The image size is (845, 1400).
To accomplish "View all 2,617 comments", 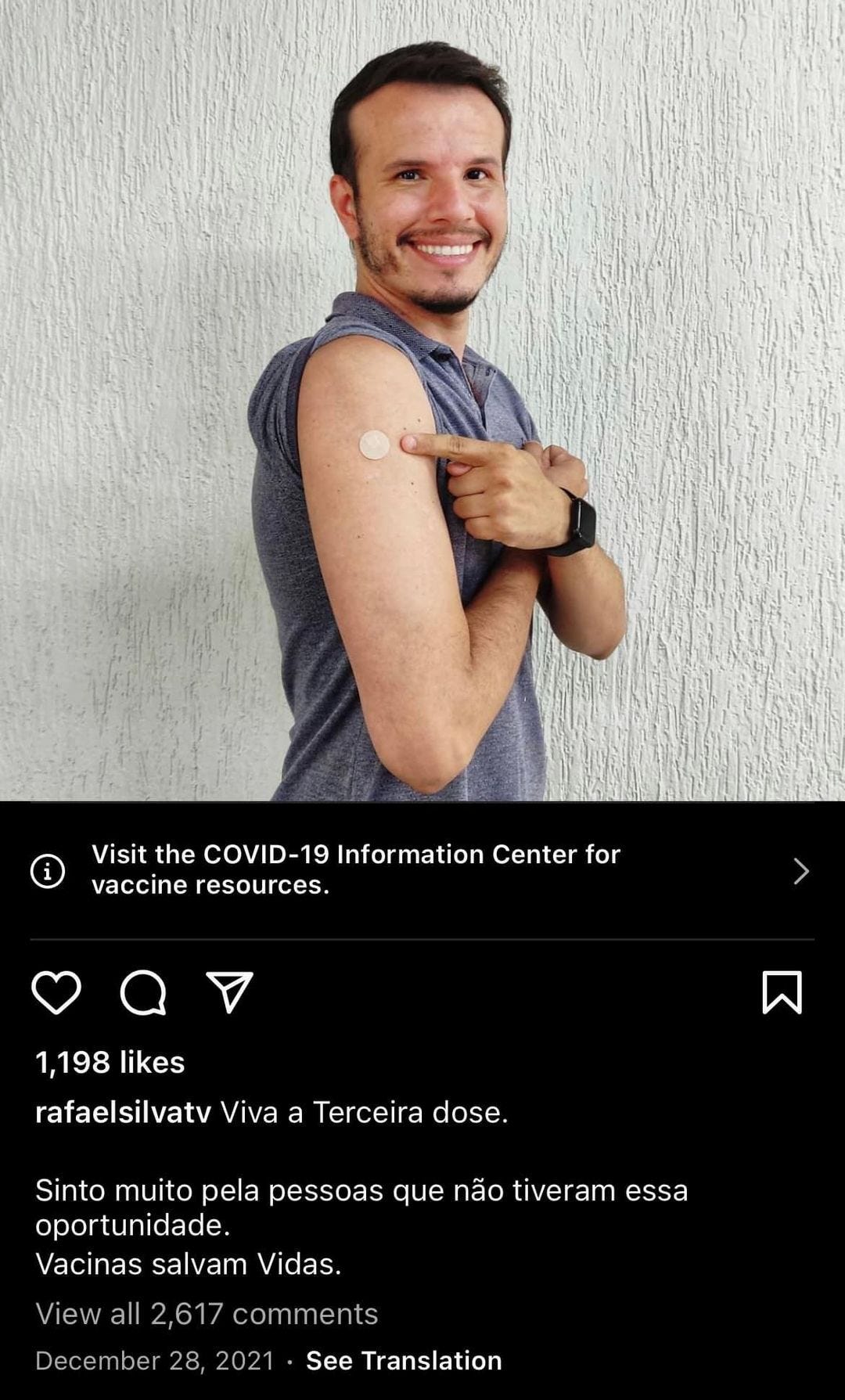I will click(x=207, y=1313).
